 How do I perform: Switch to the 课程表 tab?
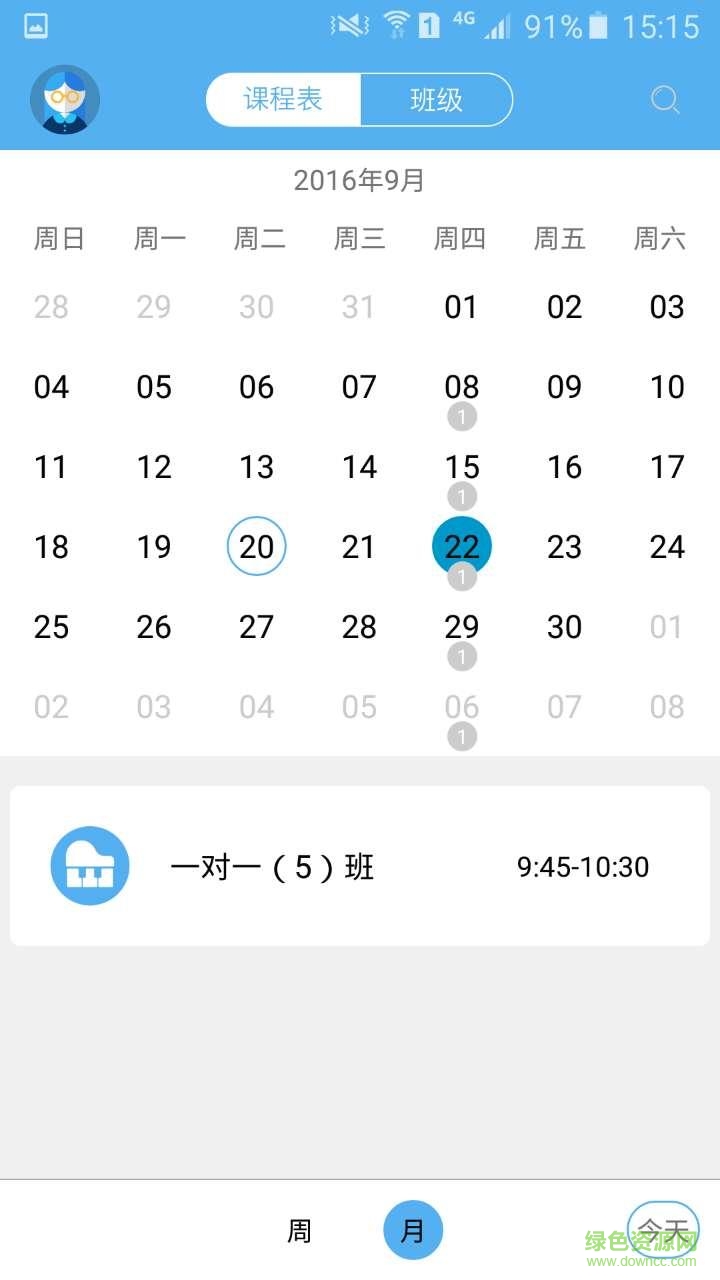(x=283, y=100)
